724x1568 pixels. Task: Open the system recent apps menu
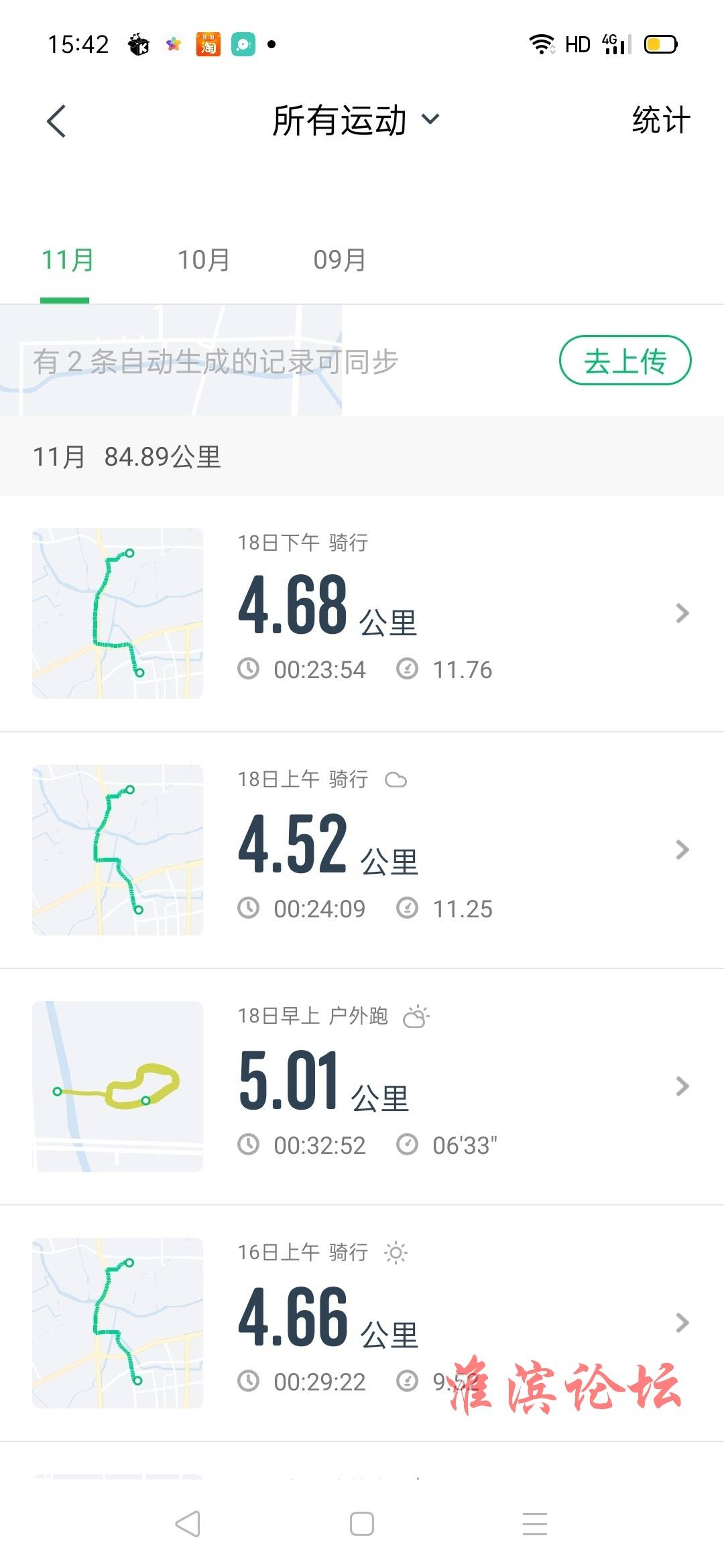(x=535, y=1524)
